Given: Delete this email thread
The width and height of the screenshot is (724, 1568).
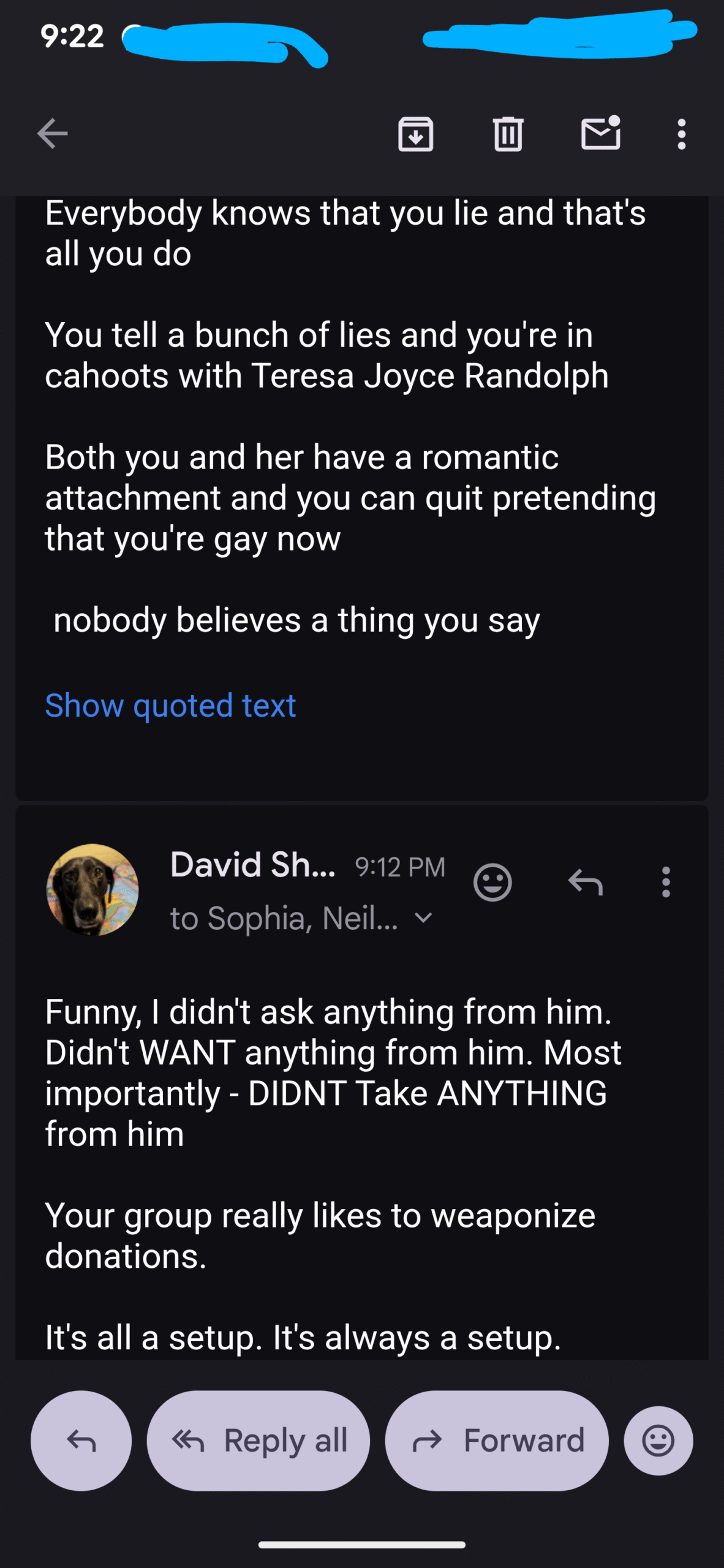Looking at the screenshot, I should coord(508,134).
